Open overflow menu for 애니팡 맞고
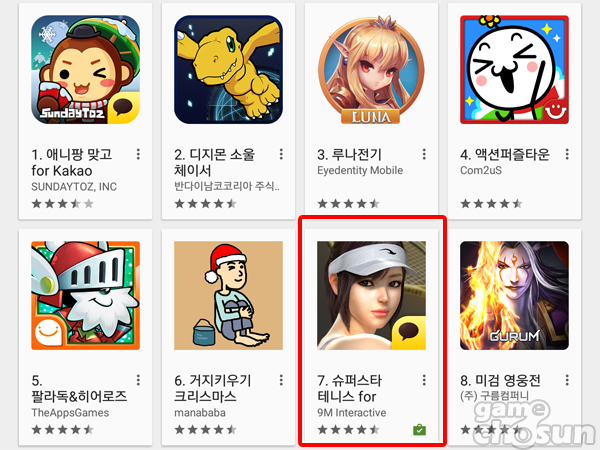Screen dimensions: 600x450 [x=138, y=155]
